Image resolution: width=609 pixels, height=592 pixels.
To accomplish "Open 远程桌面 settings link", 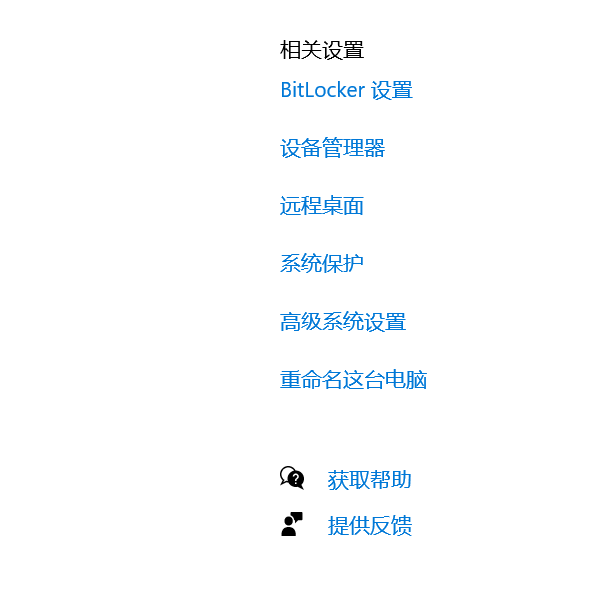I will pyautogui.click(x=321, y=207).
